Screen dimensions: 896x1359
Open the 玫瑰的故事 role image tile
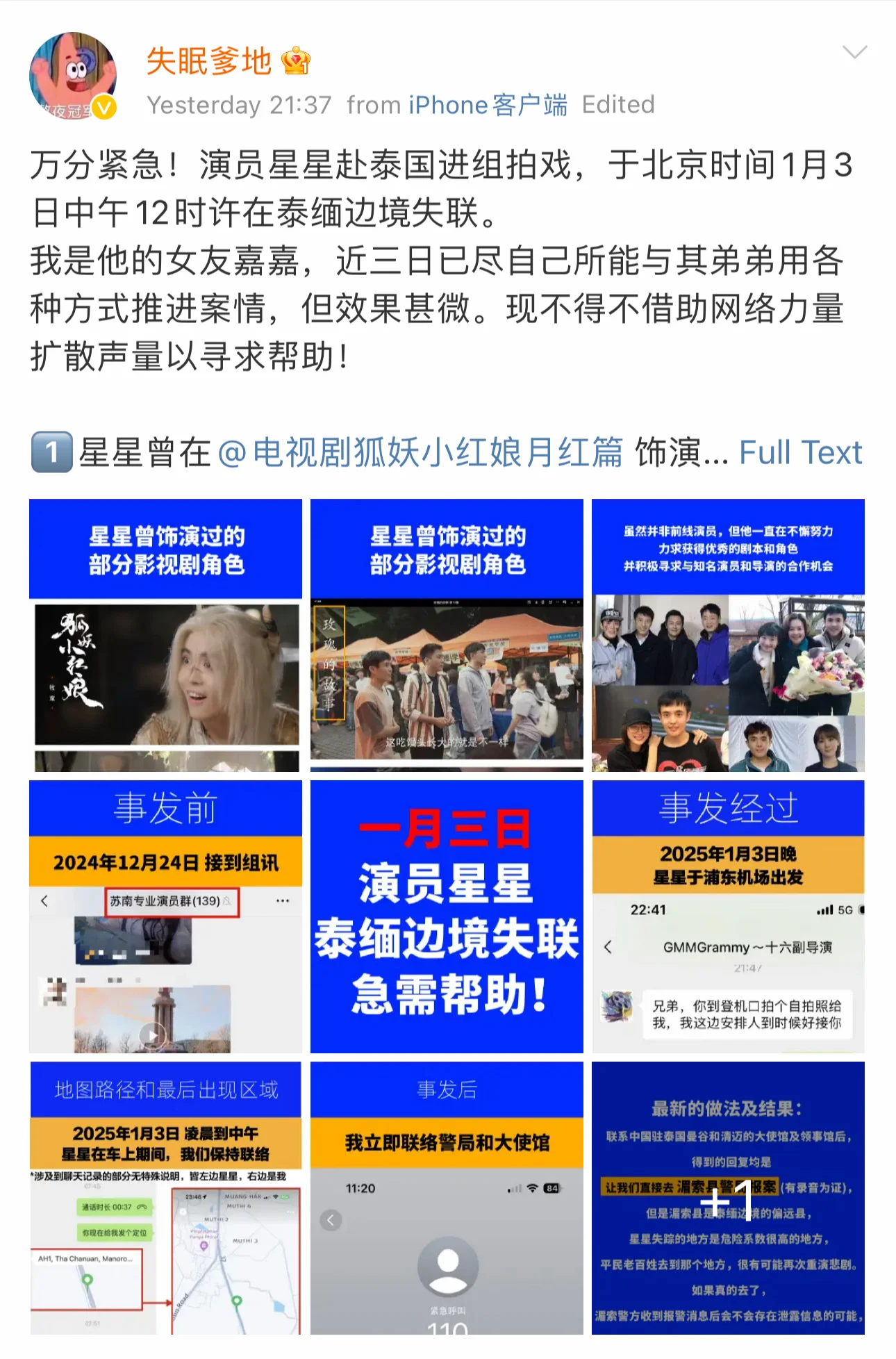pos(447,635)
